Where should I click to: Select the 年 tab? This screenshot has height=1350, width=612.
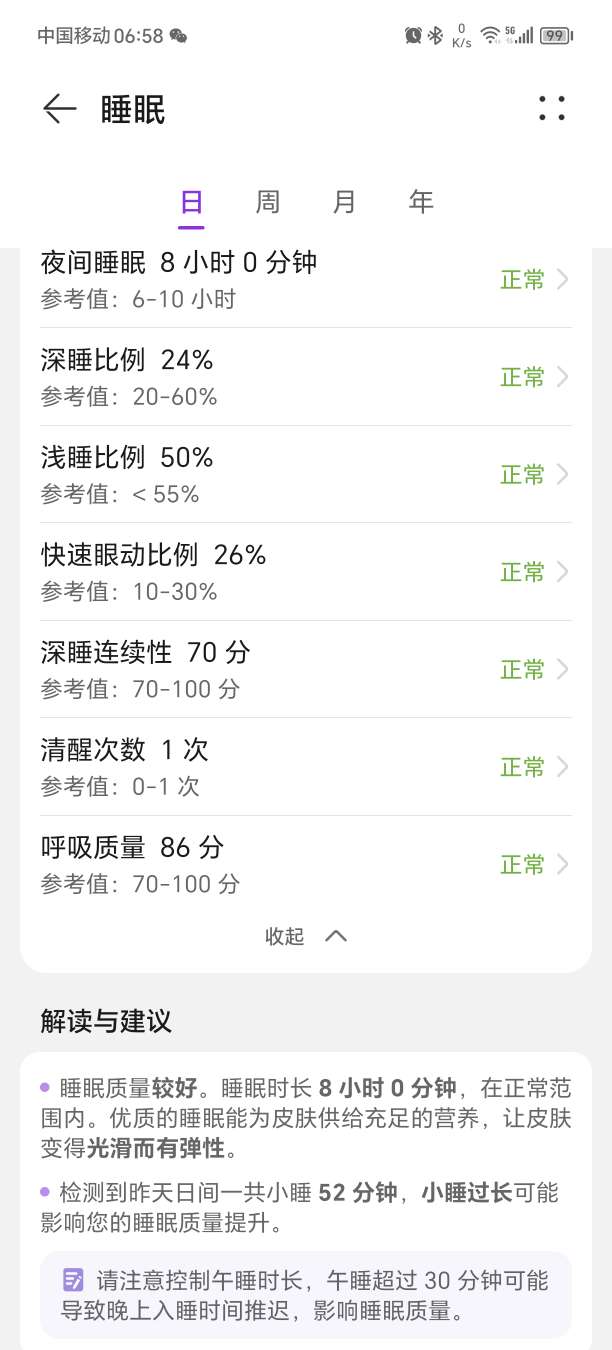point(421,202)
